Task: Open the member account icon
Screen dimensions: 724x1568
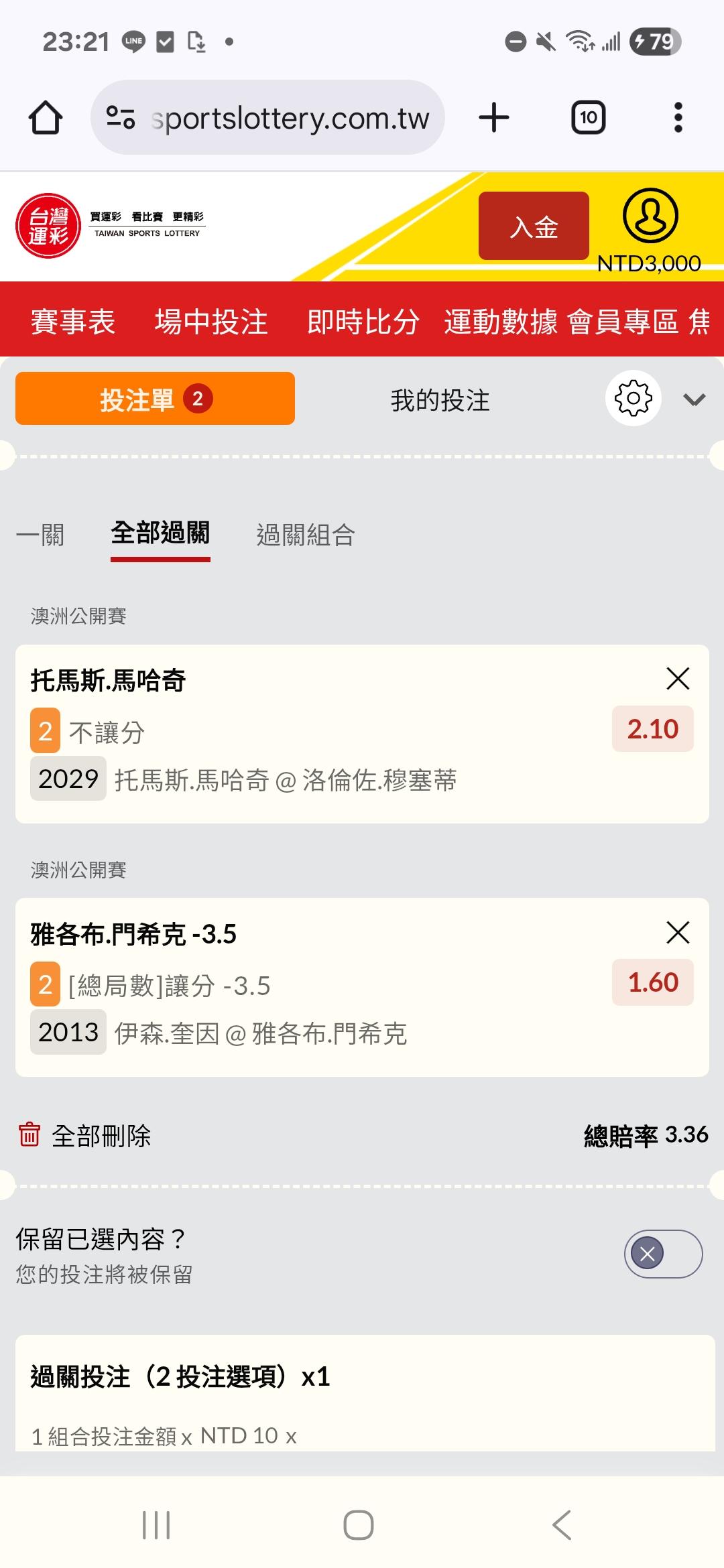Action: point(650,216)
